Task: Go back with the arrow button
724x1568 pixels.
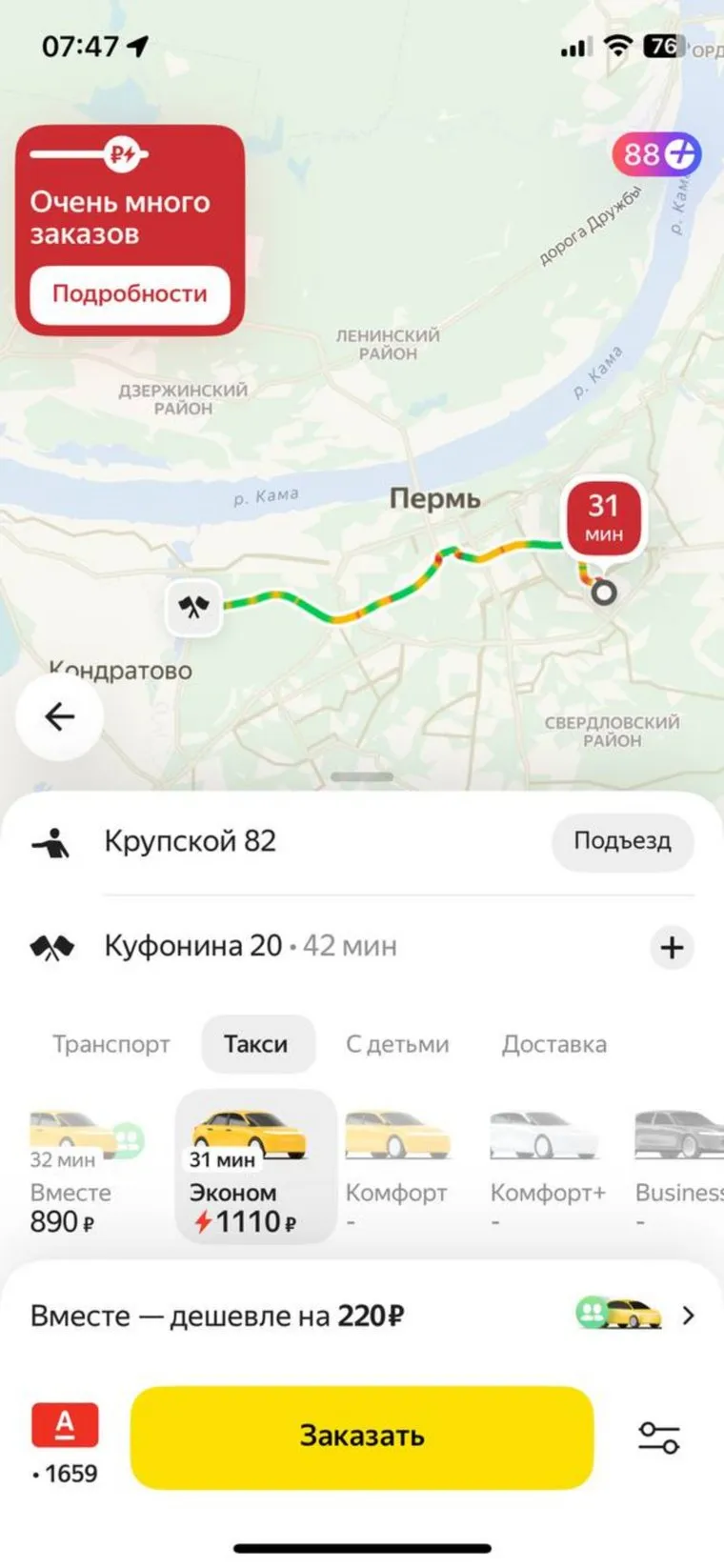Action: (59, 716)
